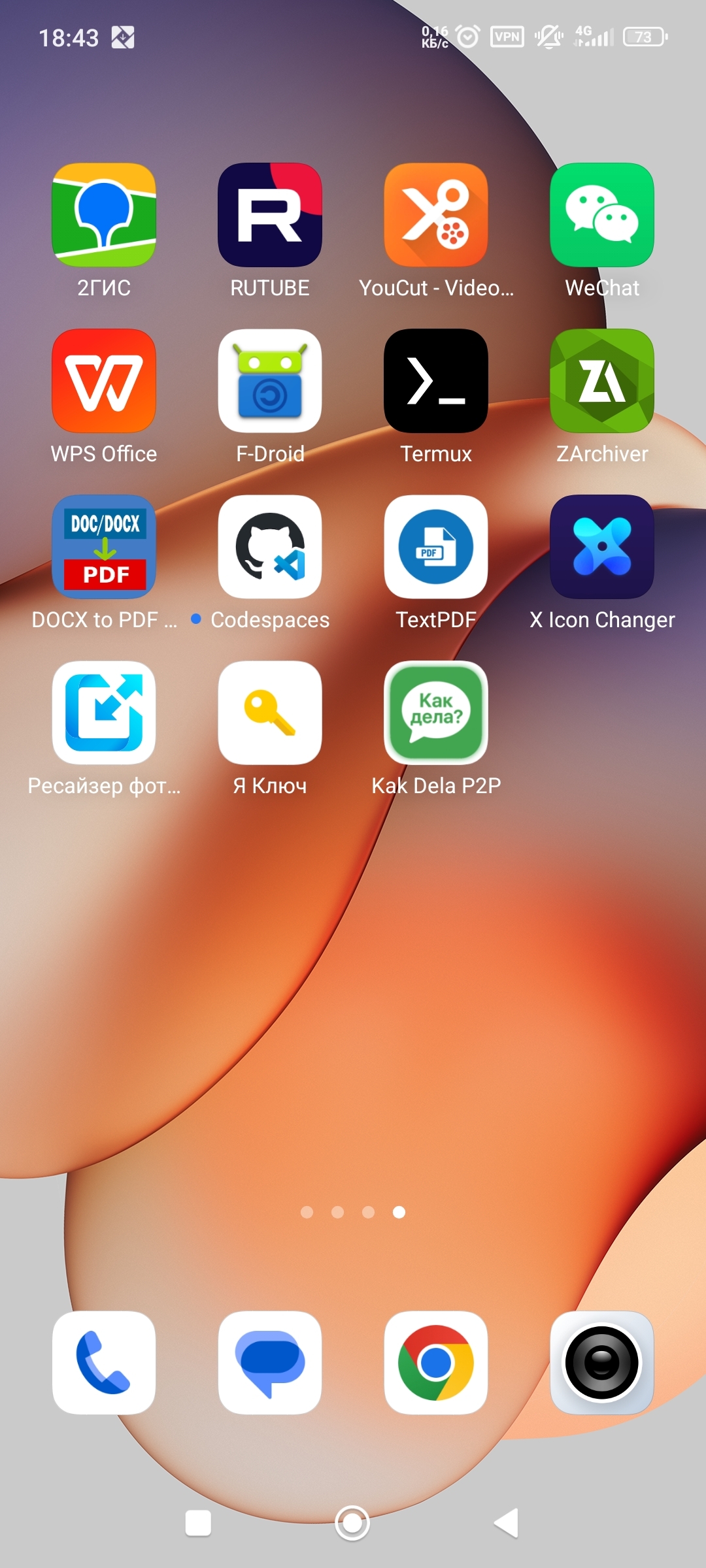706x1568 pixels.
Task: Launch the F-Droid store
Action: 270,381
